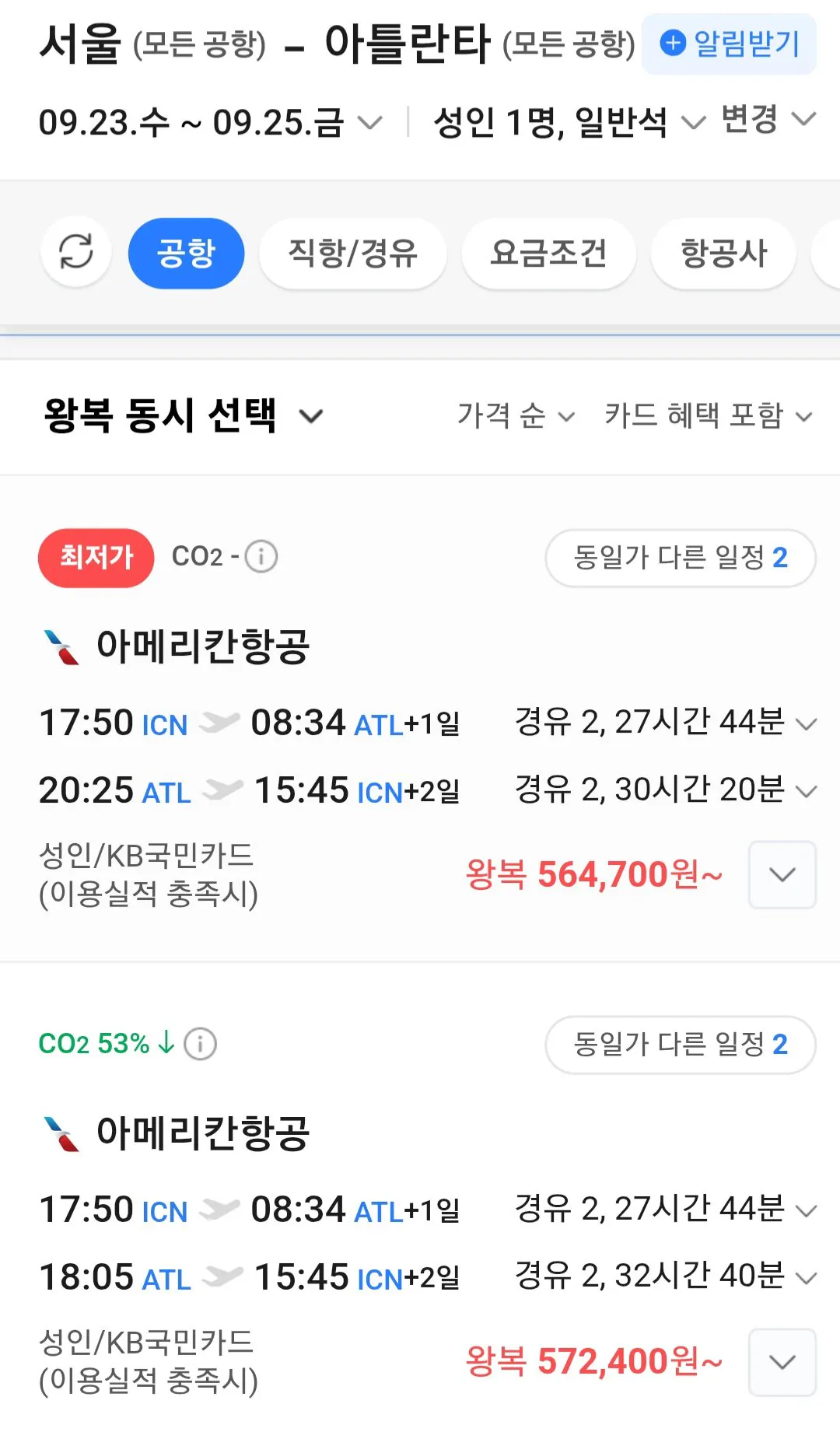Toggle the 항공사 filter
The height and width of the screenshot is (1432, 840).
723,253
